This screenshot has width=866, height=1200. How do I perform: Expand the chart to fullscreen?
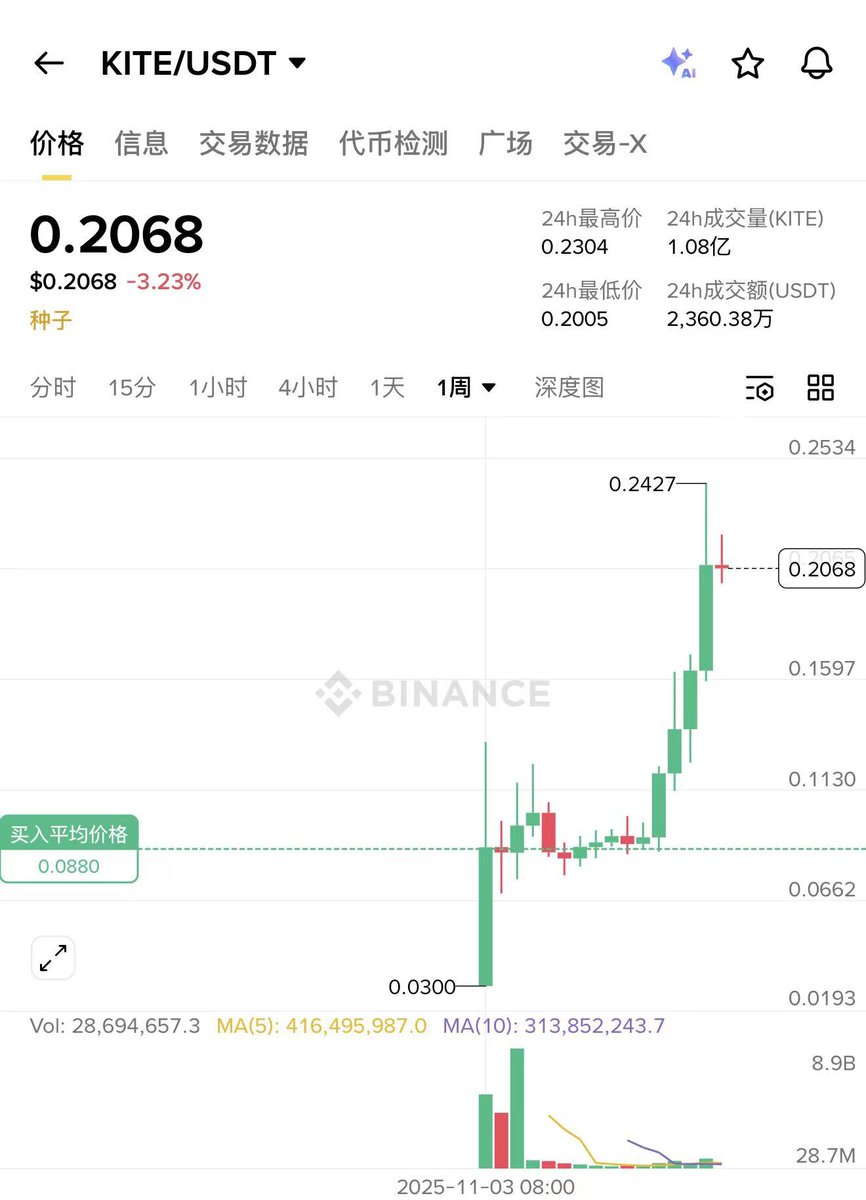[x=53, y=958]
